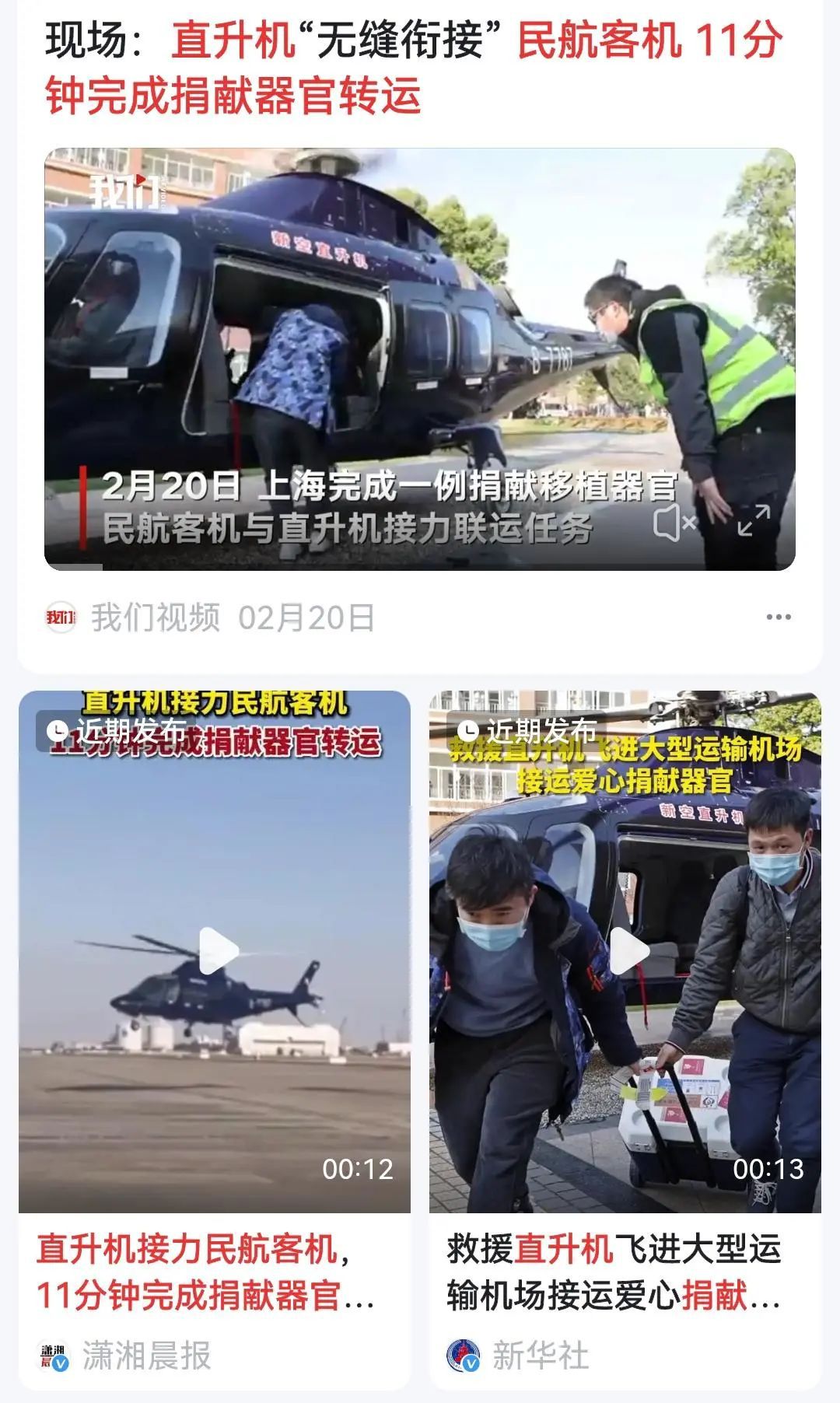Open 我们视频 source profile

click(x=155, y=618)
